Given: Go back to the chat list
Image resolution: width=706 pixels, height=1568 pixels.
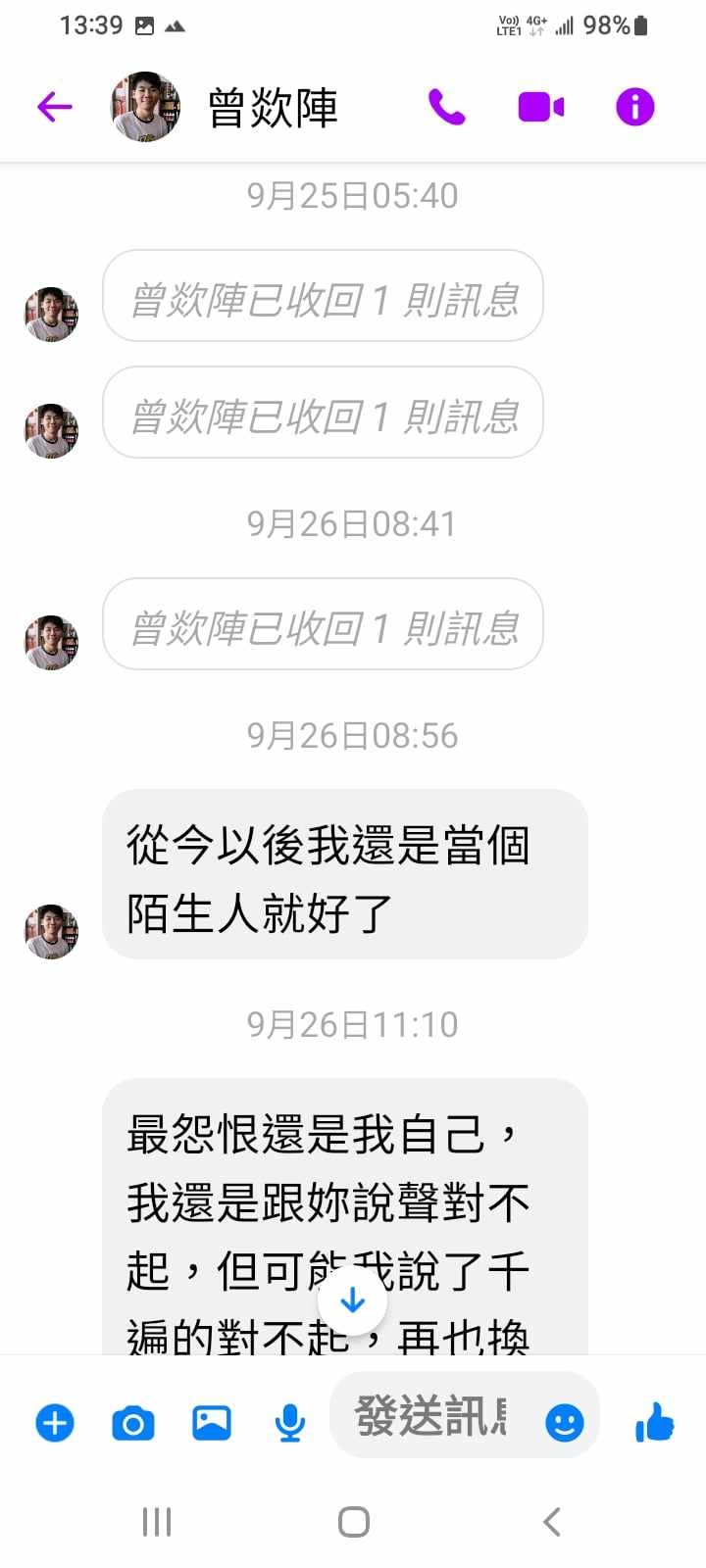Looking at the screenshot, I should (55, 107).
